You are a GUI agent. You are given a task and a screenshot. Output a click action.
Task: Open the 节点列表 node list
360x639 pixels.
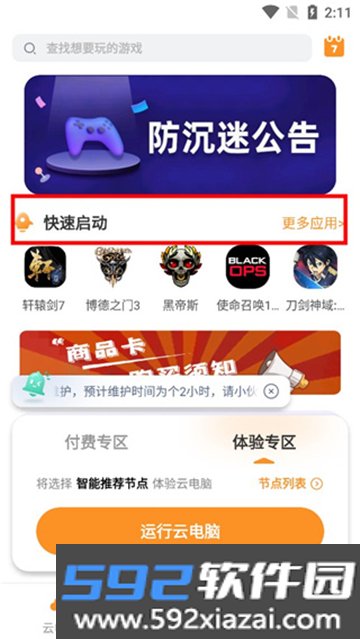[x=291, y=484]
